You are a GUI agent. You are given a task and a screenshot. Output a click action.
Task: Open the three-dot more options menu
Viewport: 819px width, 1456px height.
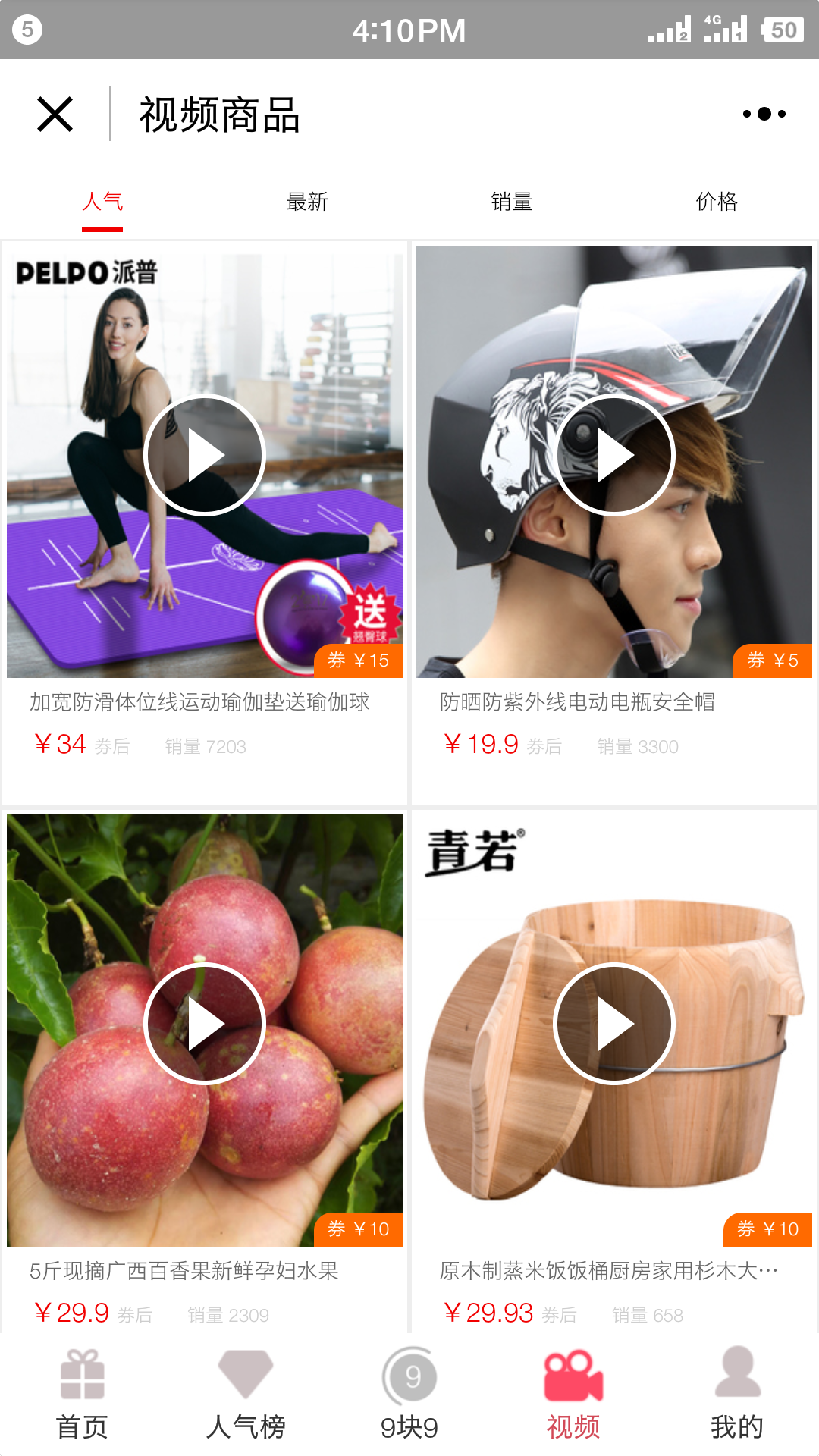tap(764, 114)
